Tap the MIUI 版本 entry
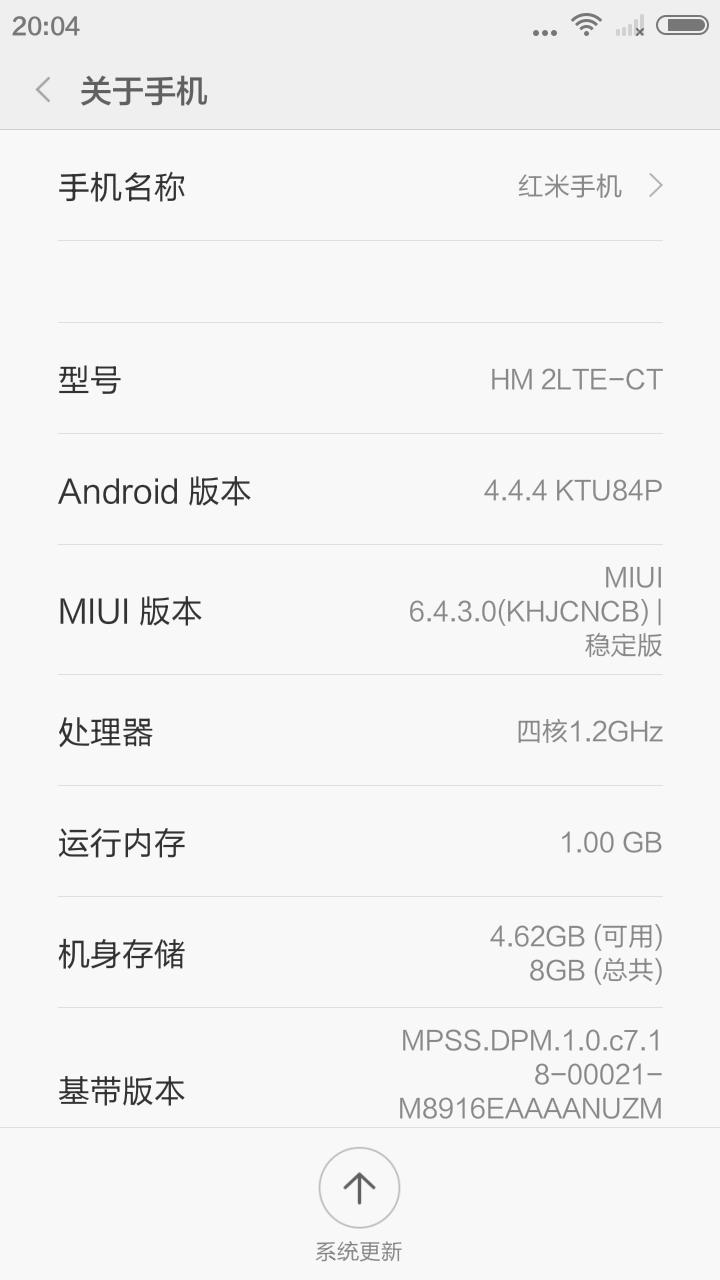This screenshot has height=1280, width=720. [360, 611]
